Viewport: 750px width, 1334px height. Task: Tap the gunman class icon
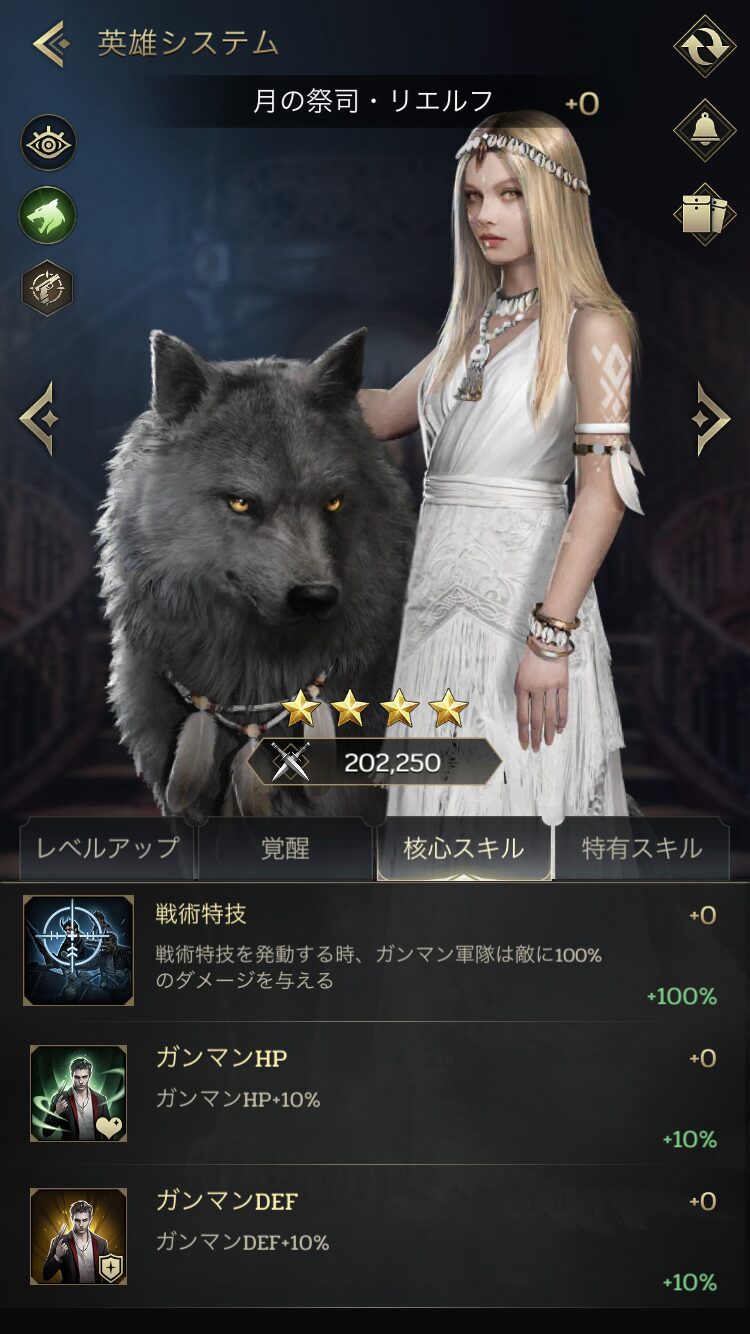tap(48, 287)
